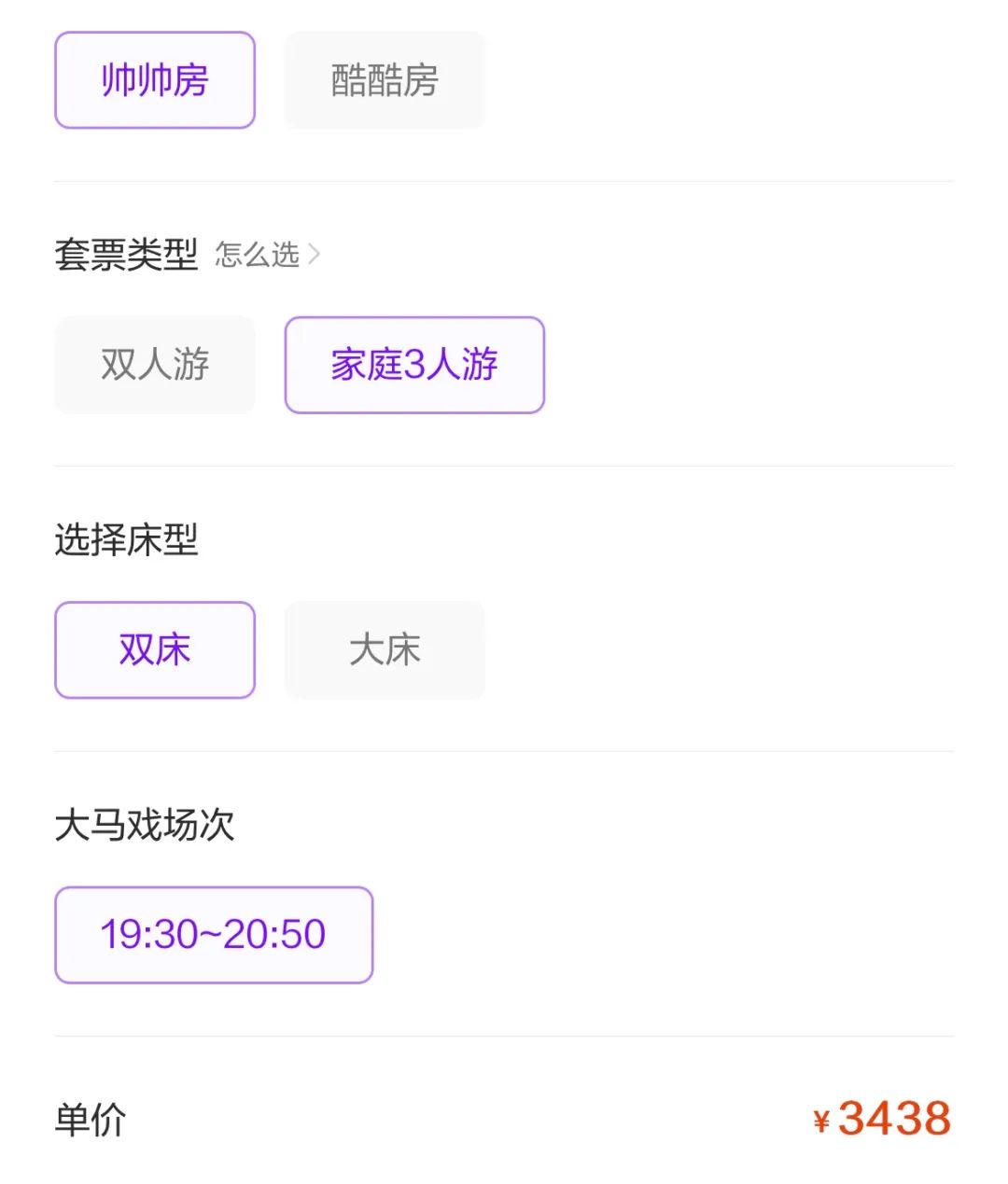Viewport: 1008px width, 1184px height.
Task: Pick the 家庭3人游 package
Action: pos(414,365)
